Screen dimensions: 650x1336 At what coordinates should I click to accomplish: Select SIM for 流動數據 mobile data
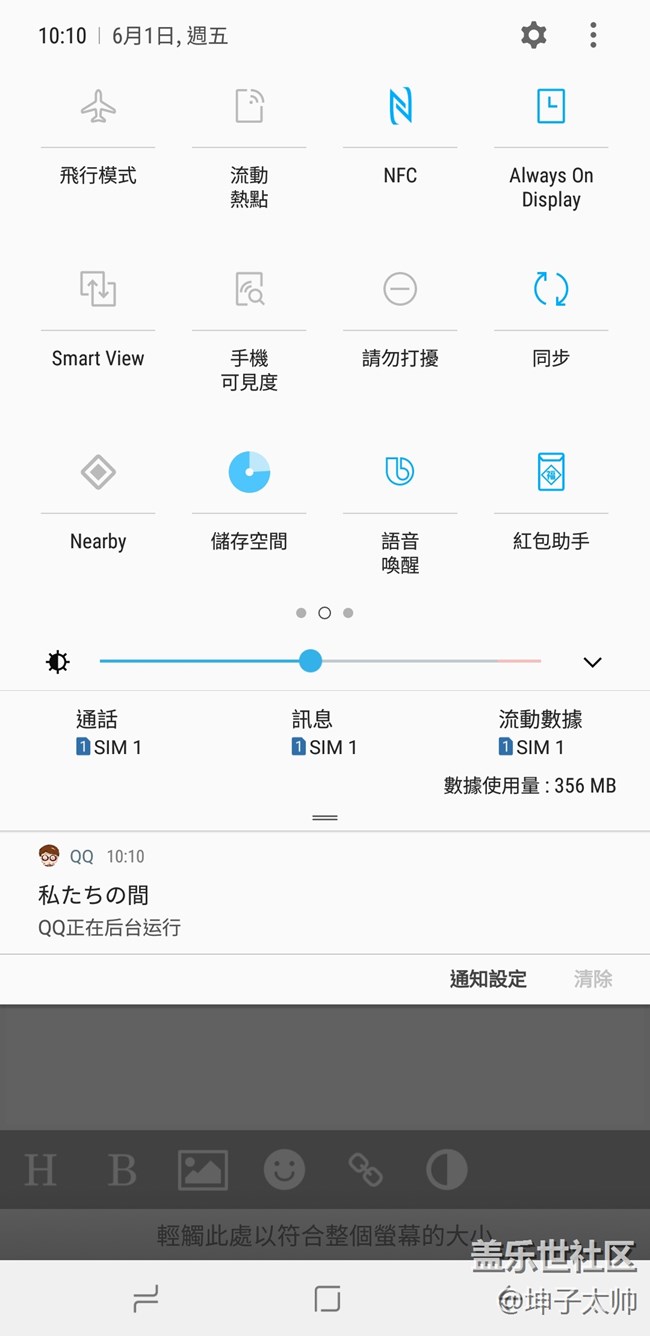540,733
